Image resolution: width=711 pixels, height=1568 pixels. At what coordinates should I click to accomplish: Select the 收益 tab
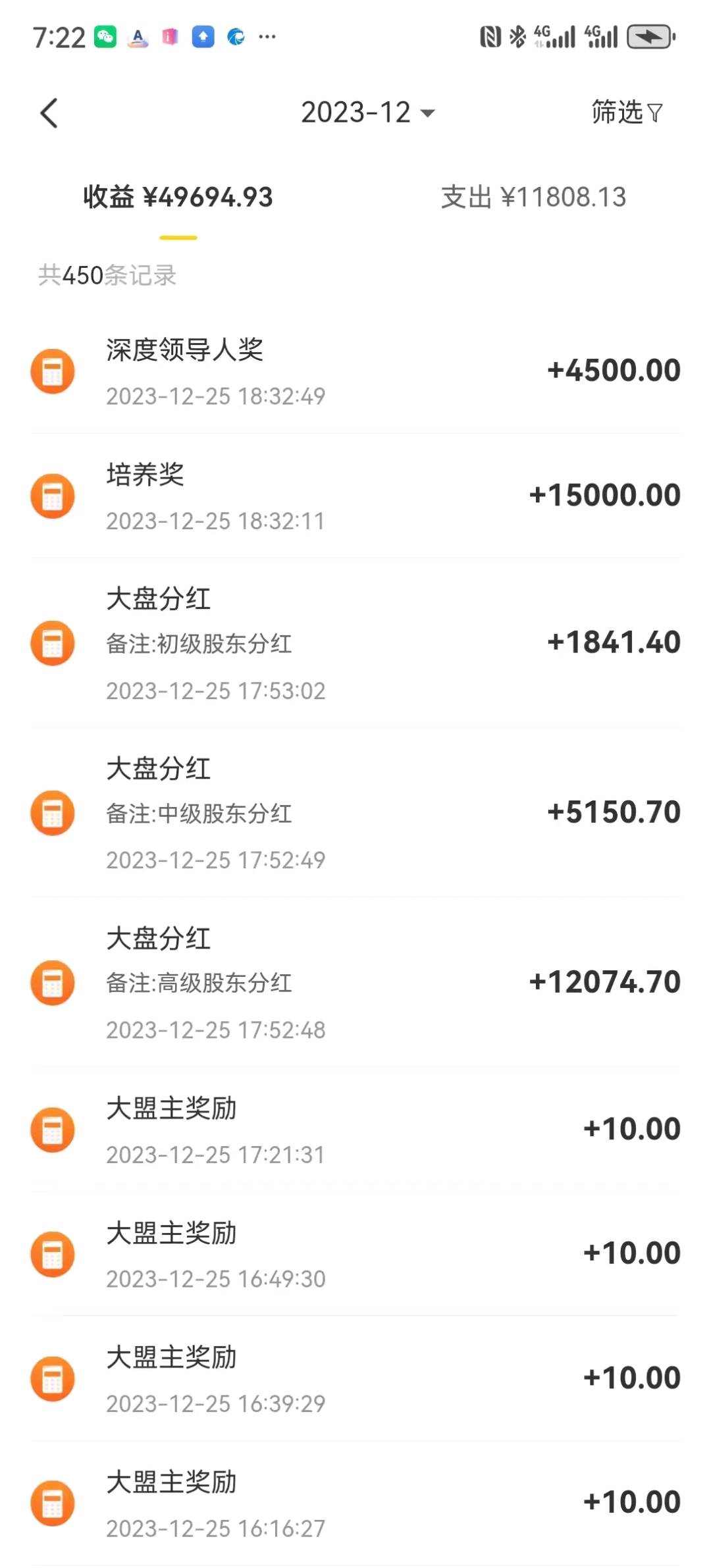click(x=178, y=197)
